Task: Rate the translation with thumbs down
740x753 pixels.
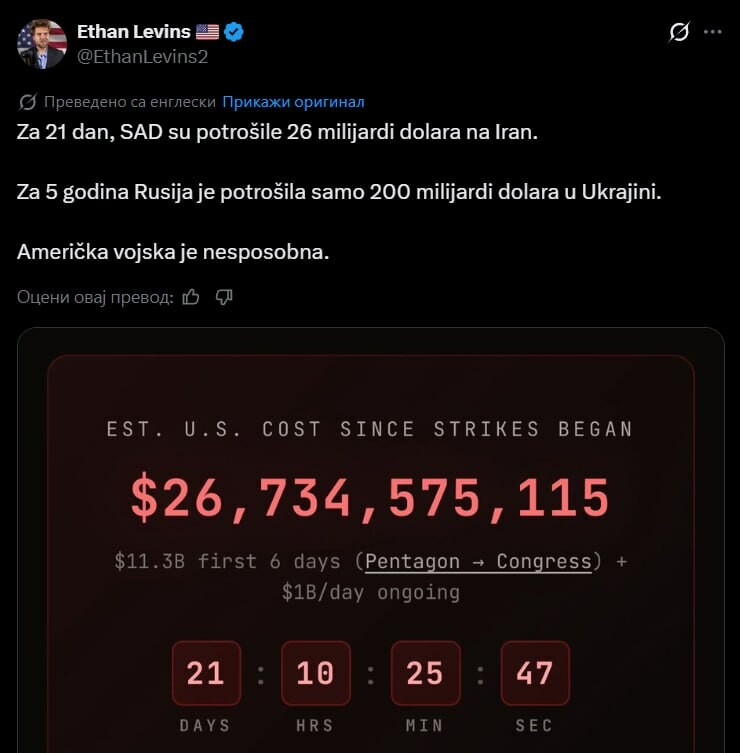Action: point(224,297)
